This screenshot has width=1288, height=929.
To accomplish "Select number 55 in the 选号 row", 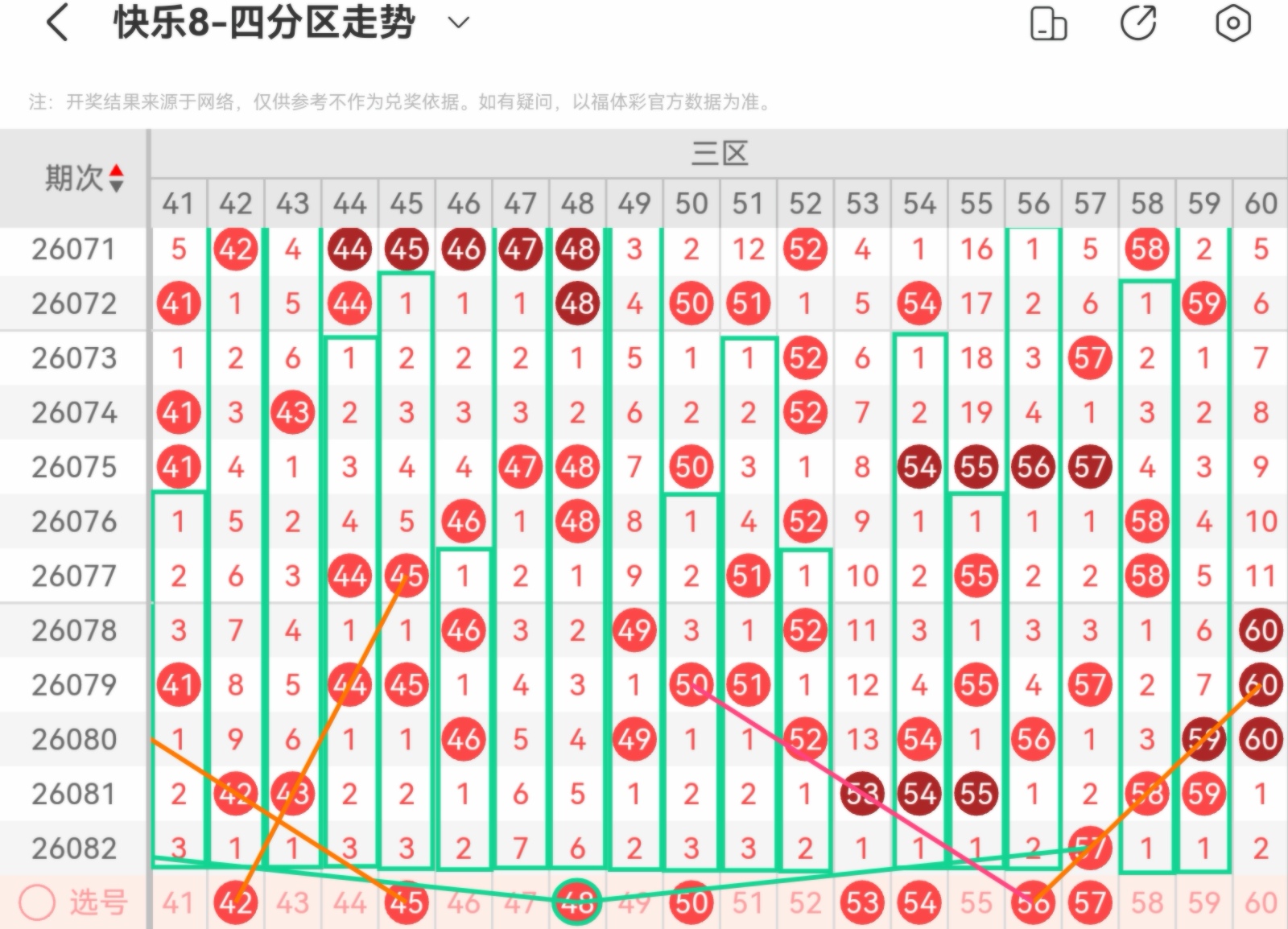I will [976, 903].
